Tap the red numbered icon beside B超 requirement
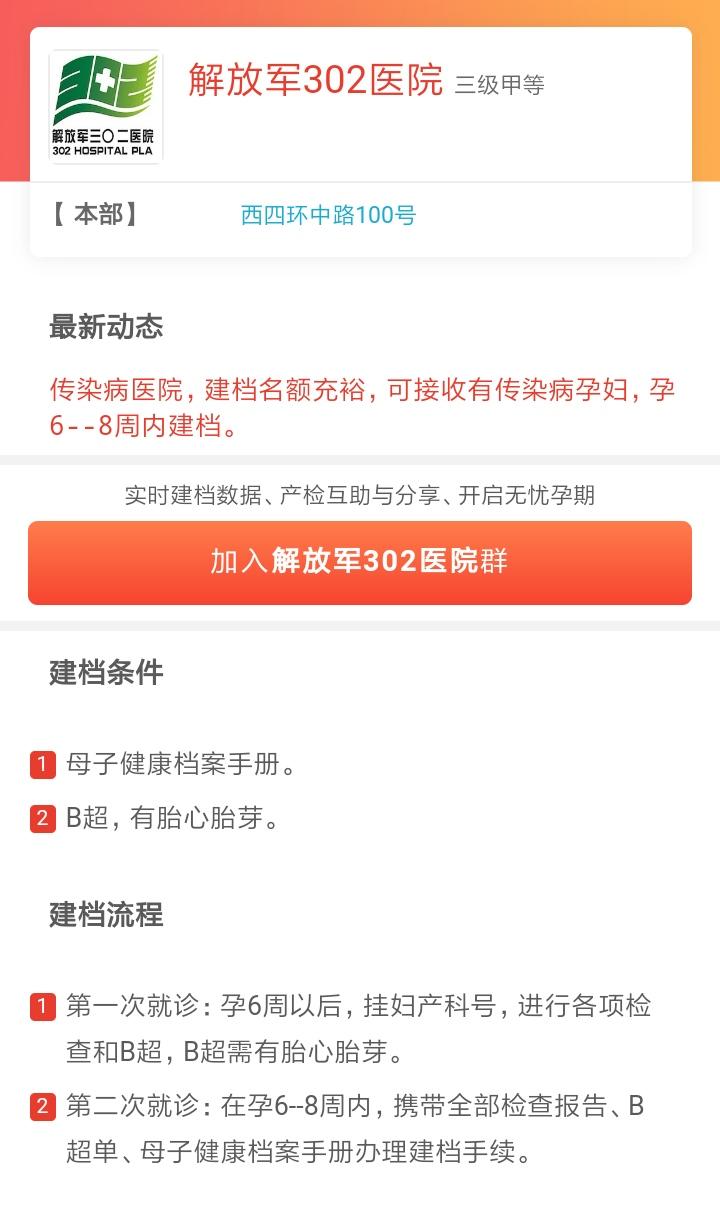Image resolution: width=720 pixels, height=1215 pixels. [x=42, y=818]
